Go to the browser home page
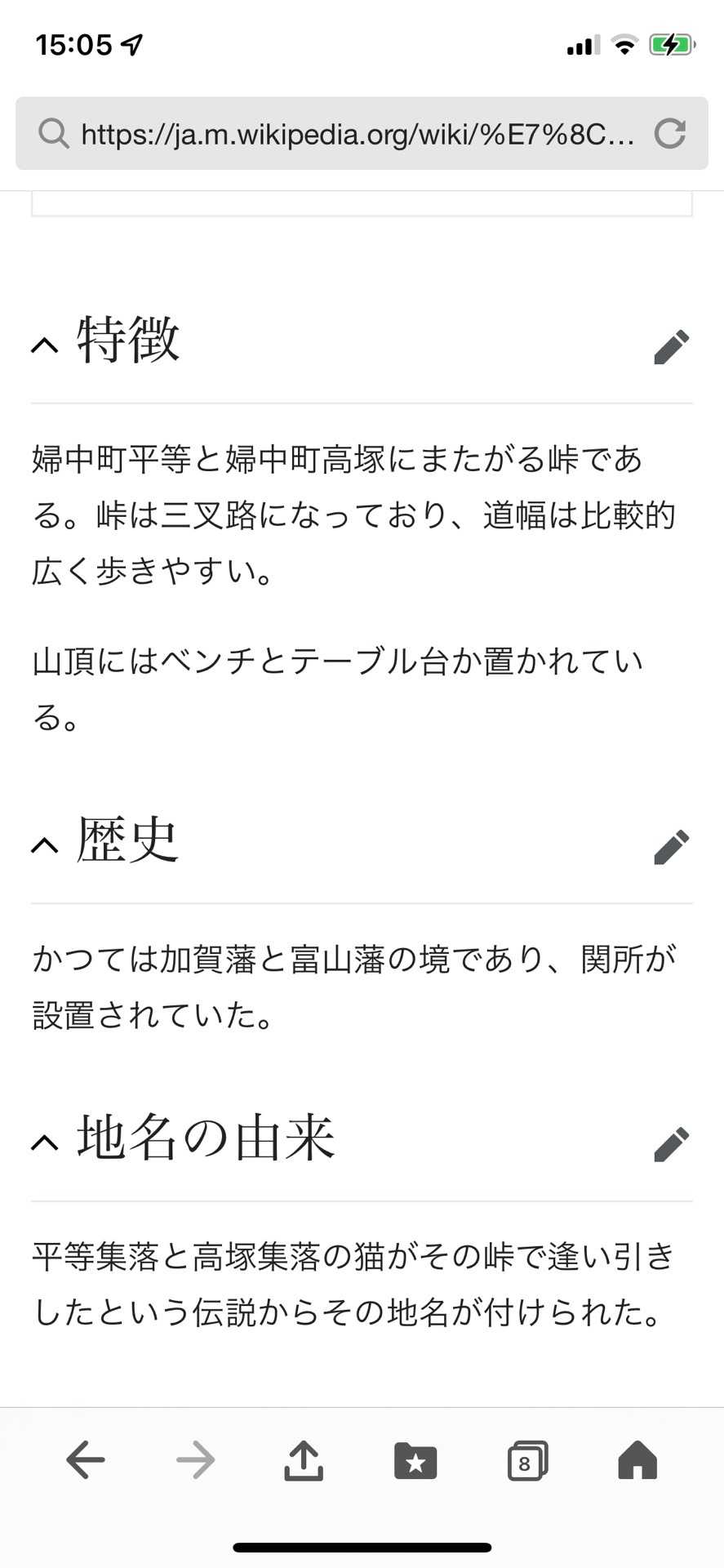The image size is (724, 1568). click(637, 1459)
